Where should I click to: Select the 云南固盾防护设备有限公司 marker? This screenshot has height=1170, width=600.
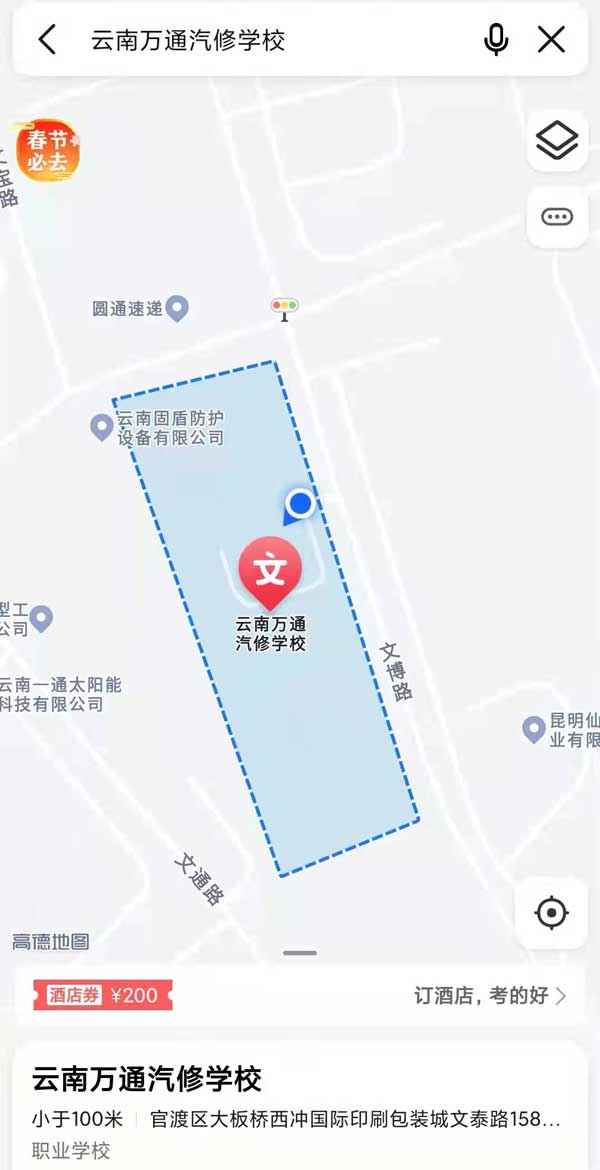click(101, 427)
